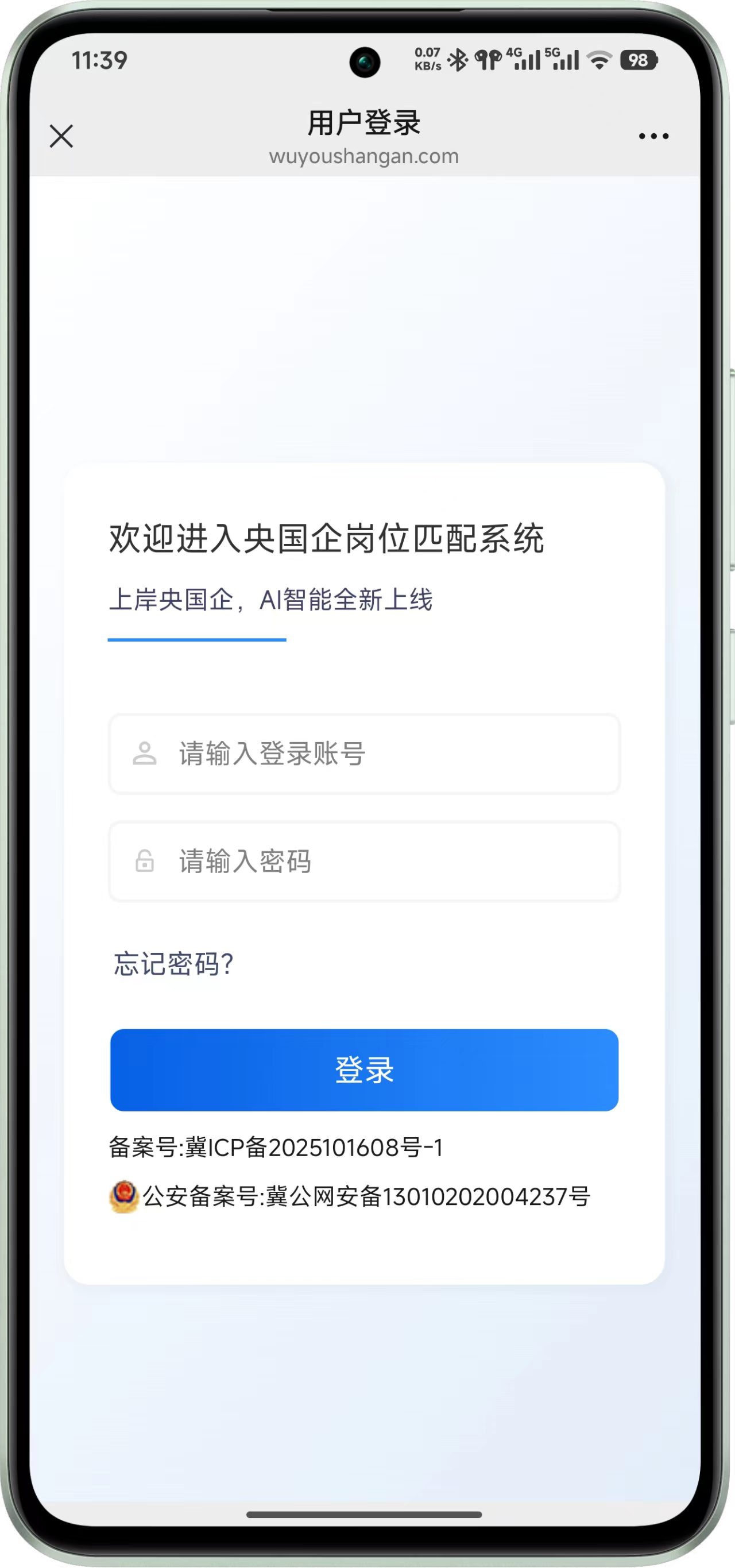The image size is (735, 1568).
Task: Open the three-dot overflow menu
Action: (653, 136)
